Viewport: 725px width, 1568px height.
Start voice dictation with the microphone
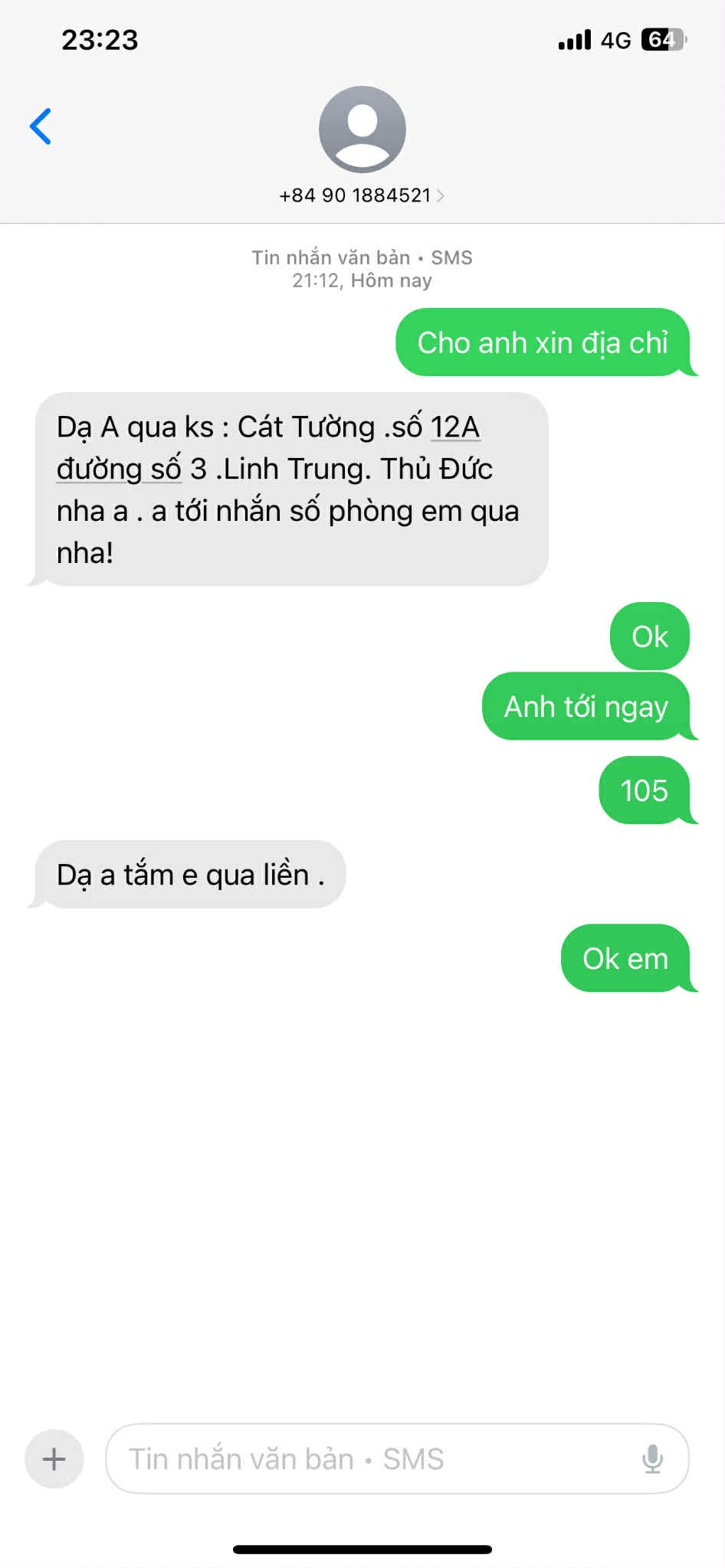[x=652, y=1458]
